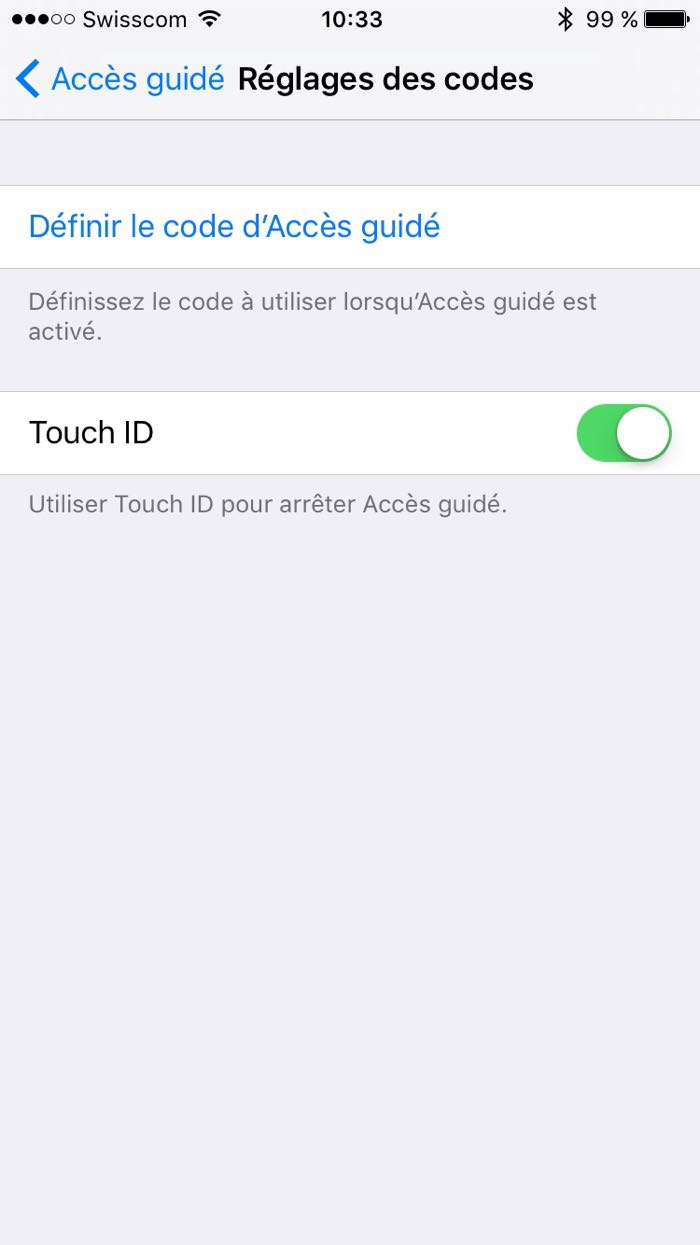Disable the Touch ID switch
Image resolution: width=700 pixels, height=1245 pixels.
pos(623,433)
